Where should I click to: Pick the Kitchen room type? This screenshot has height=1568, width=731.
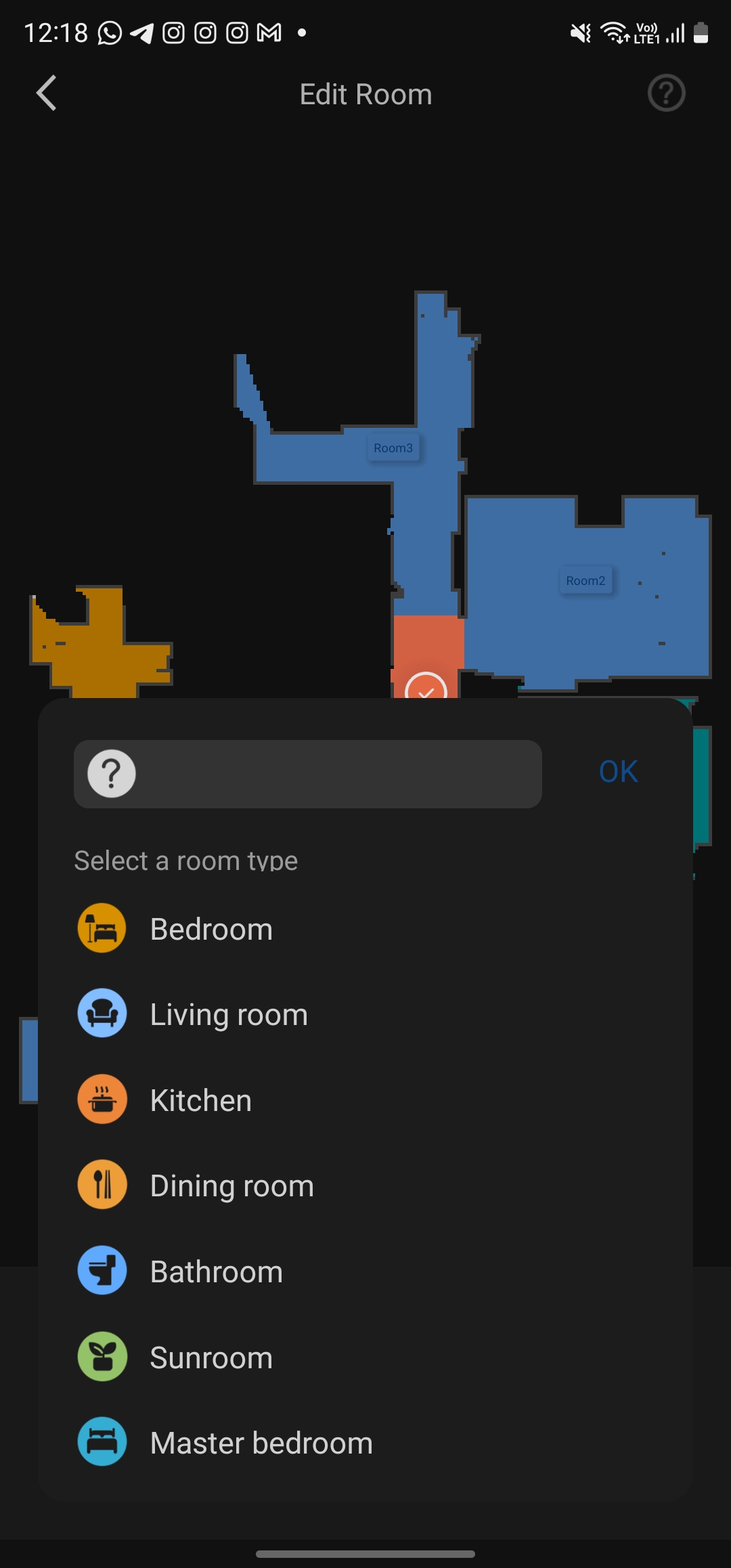pos(200,1100)
